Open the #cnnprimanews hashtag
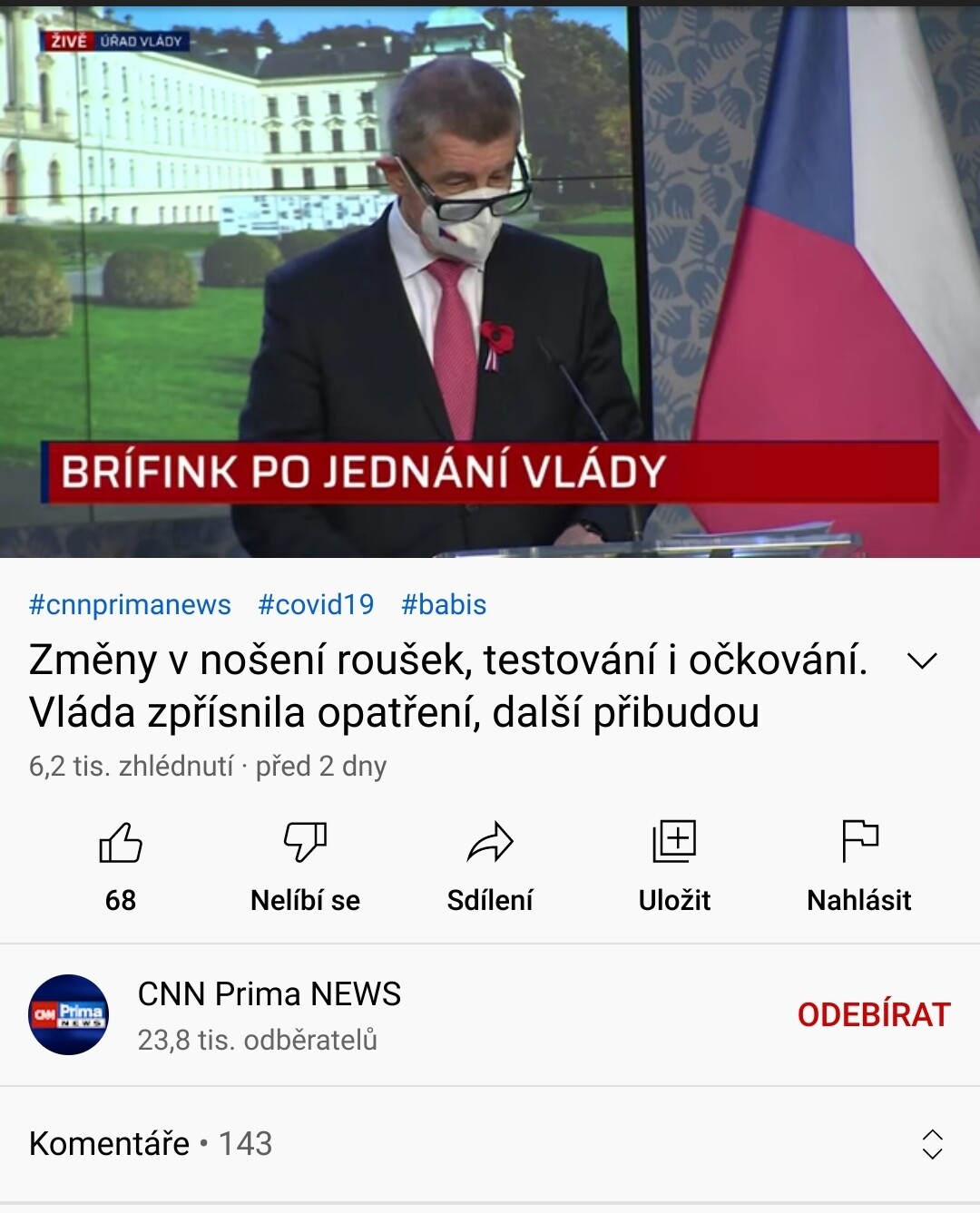980x1213 pixels. (130, 604)
